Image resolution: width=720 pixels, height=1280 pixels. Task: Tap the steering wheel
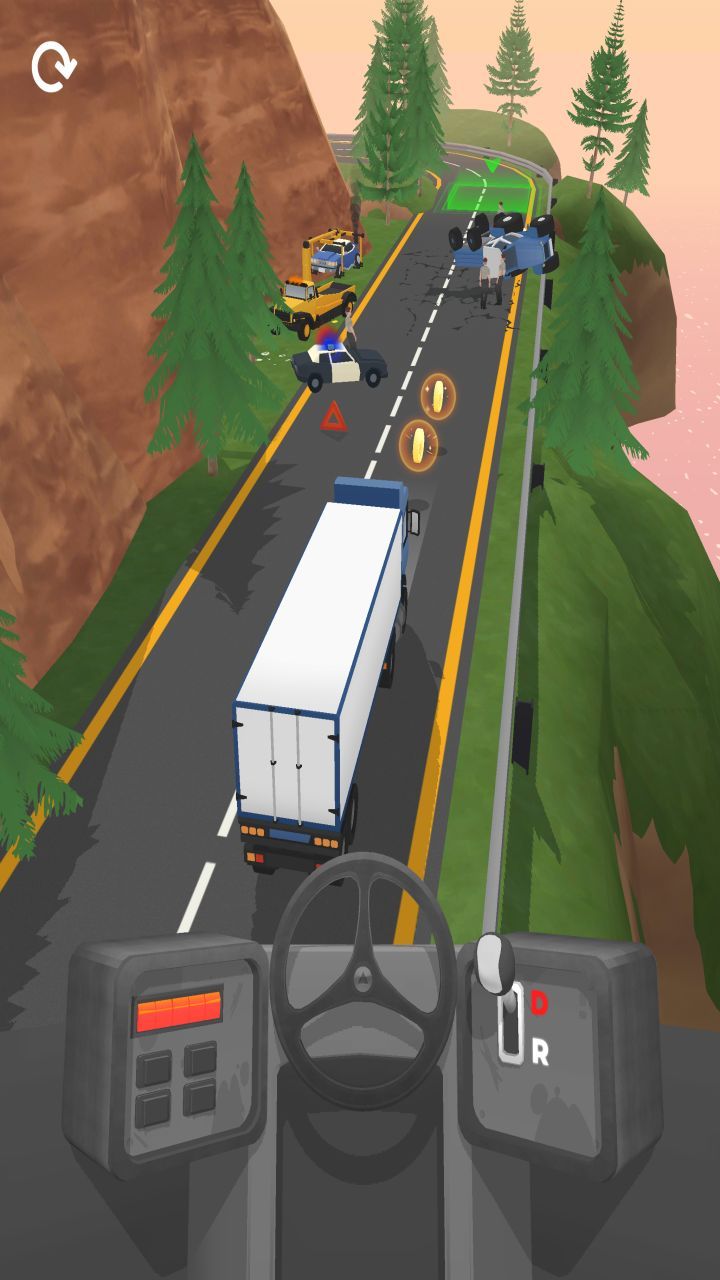pyautogui.click(x=363, y=978)
